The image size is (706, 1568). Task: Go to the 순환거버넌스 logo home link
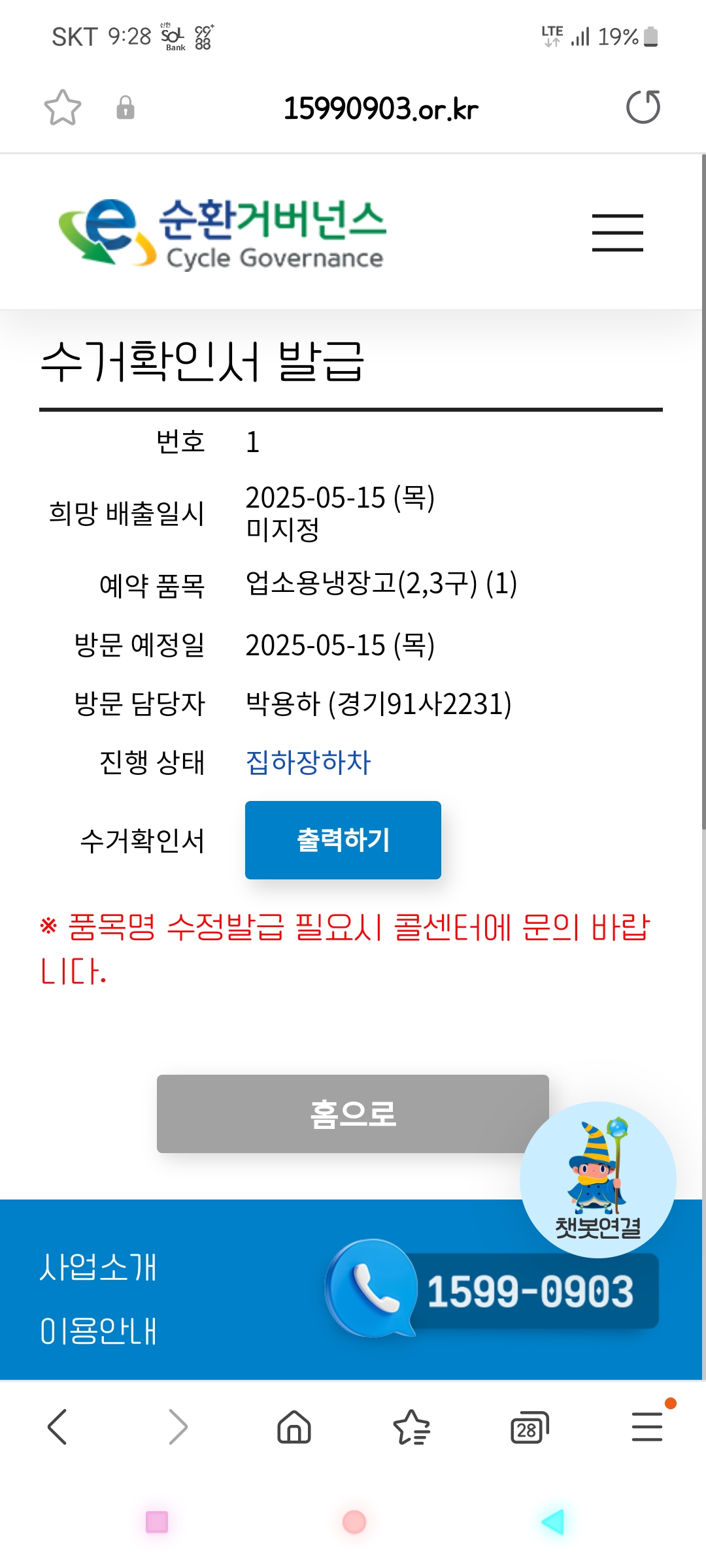(x=222, y=234)
